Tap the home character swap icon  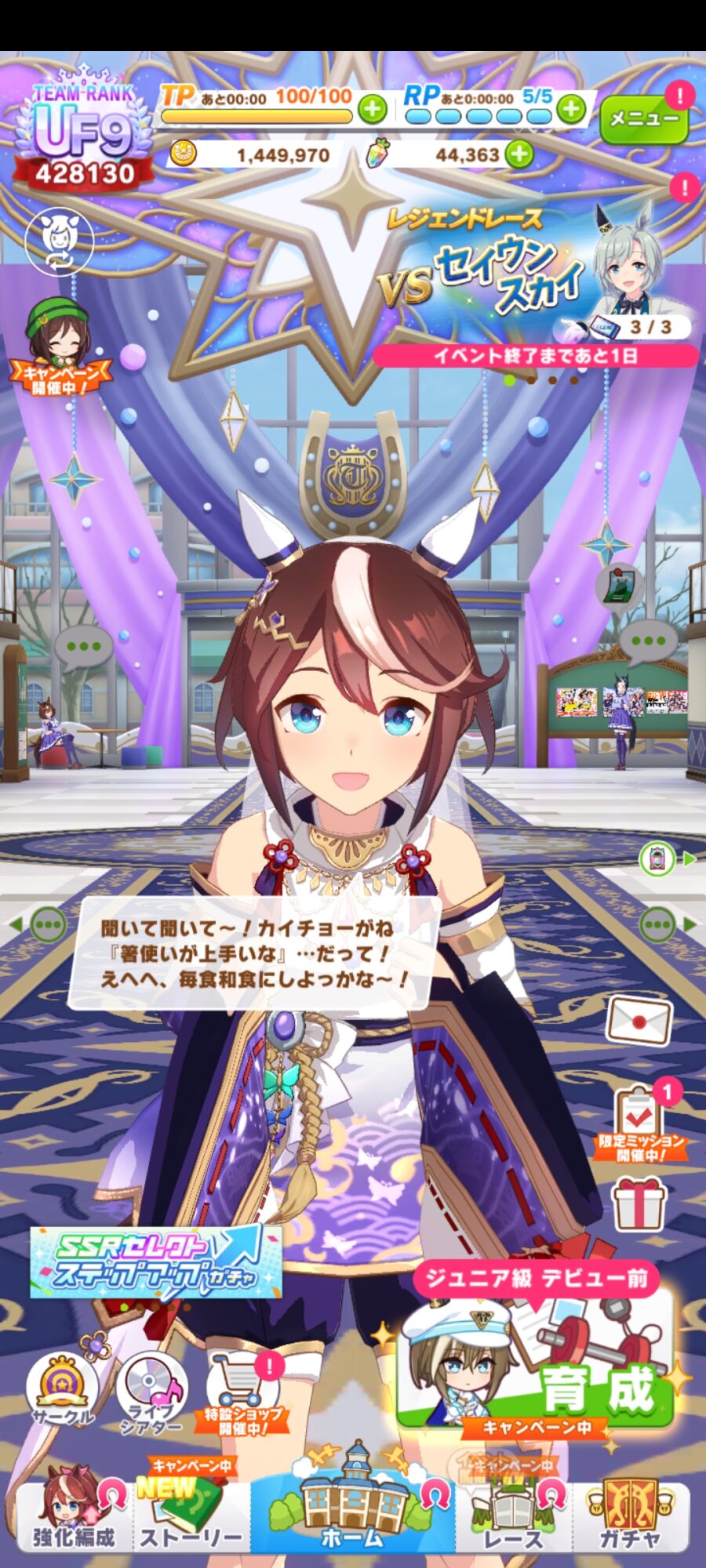coord(60,241)
